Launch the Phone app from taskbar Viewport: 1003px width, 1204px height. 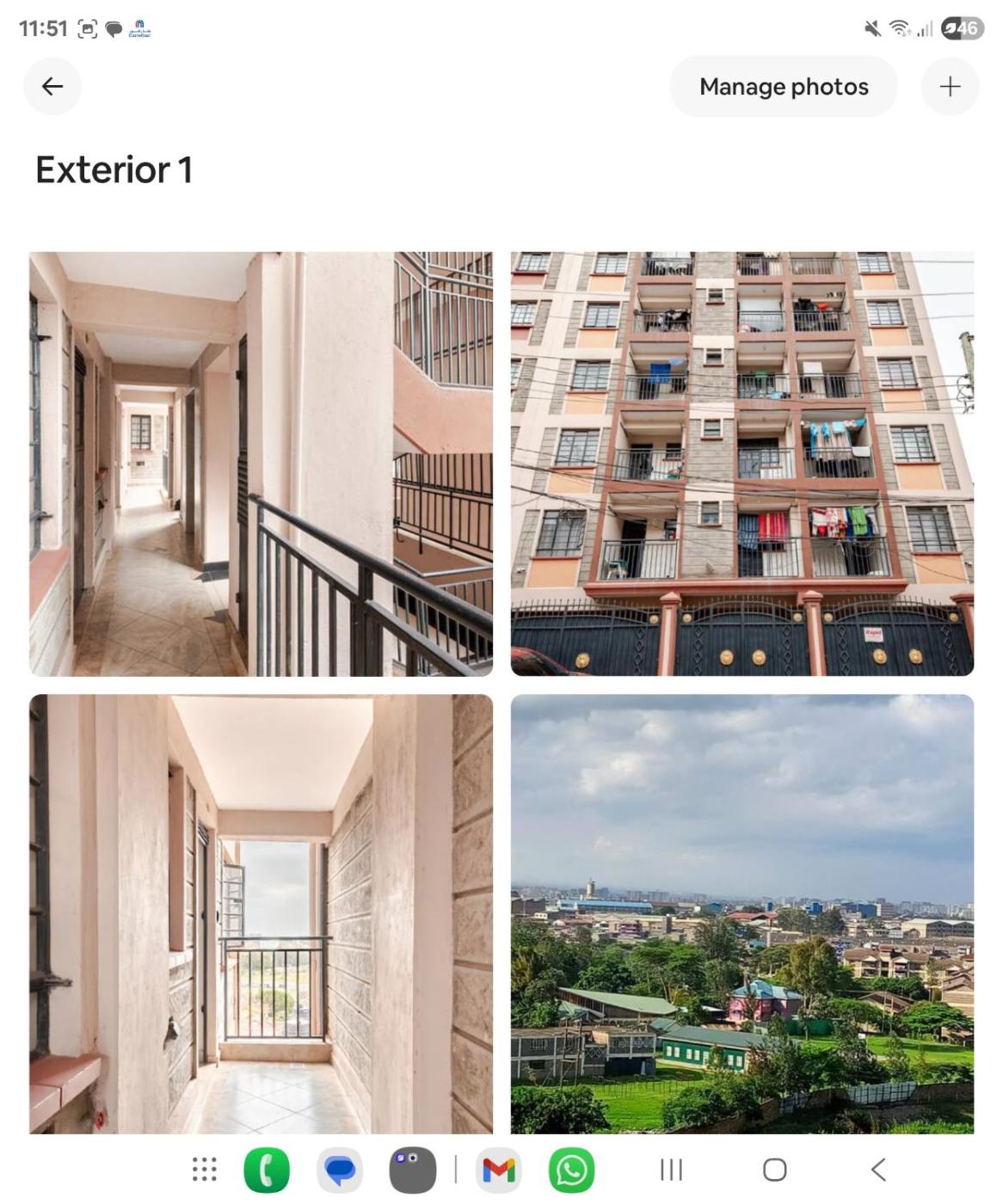[x=267, y=1170]
